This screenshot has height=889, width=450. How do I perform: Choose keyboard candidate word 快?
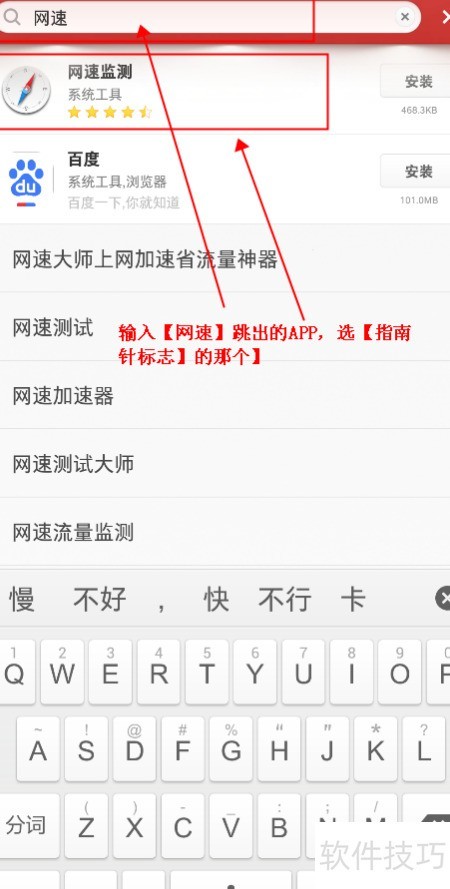click(216, 599)
